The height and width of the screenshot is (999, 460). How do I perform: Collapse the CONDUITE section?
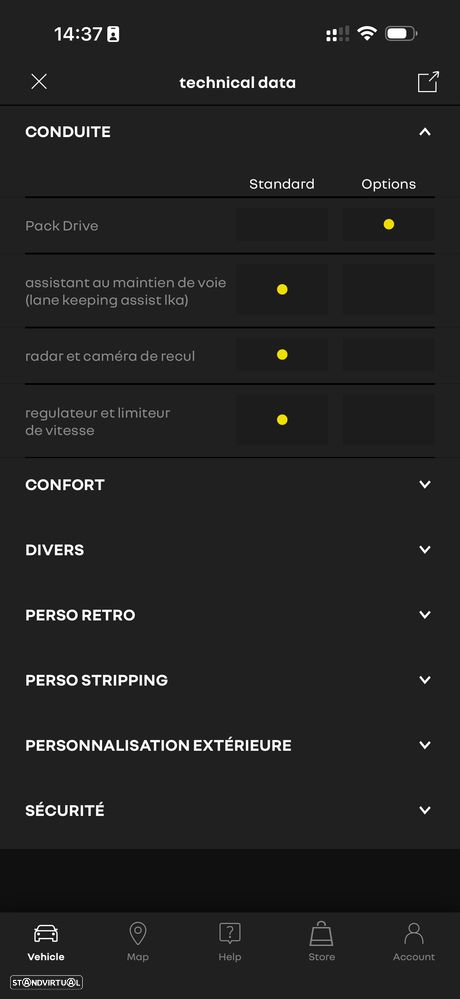pos(425,132)
